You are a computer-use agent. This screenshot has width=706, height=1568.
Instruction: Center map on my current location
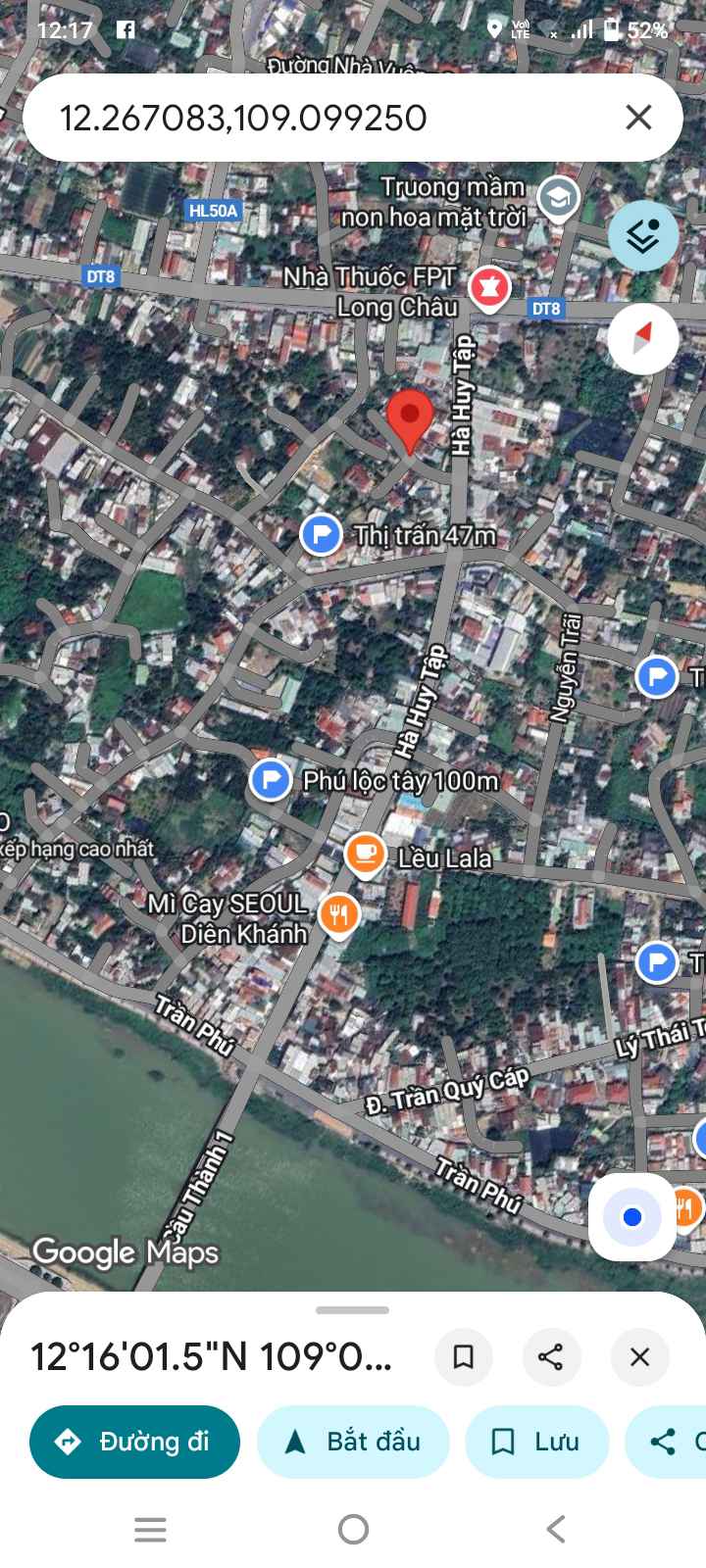pyautogui.click(x=632, y=1217)
